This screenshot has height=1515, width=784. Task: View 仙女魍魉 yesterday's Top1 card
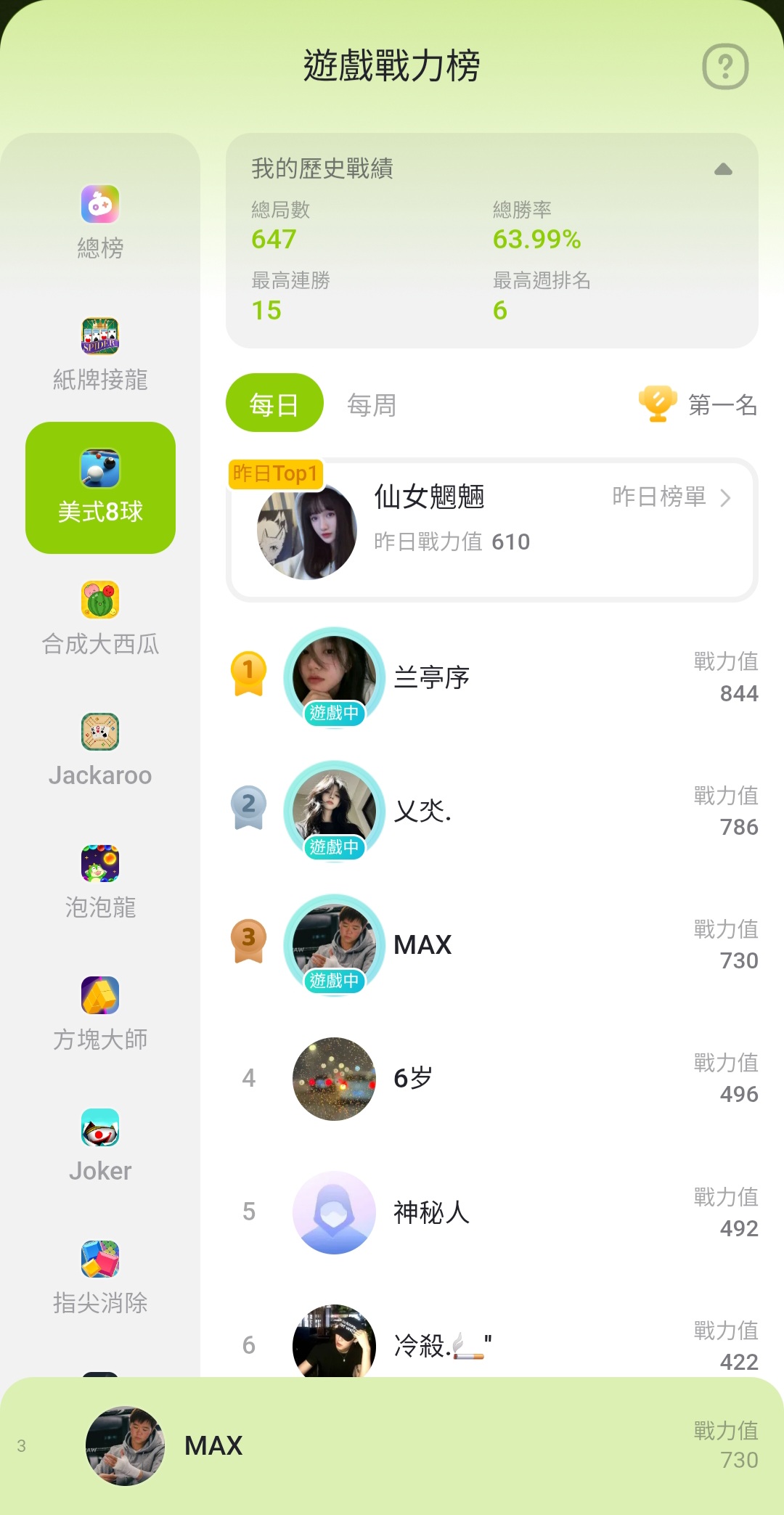tap(492, 529)
